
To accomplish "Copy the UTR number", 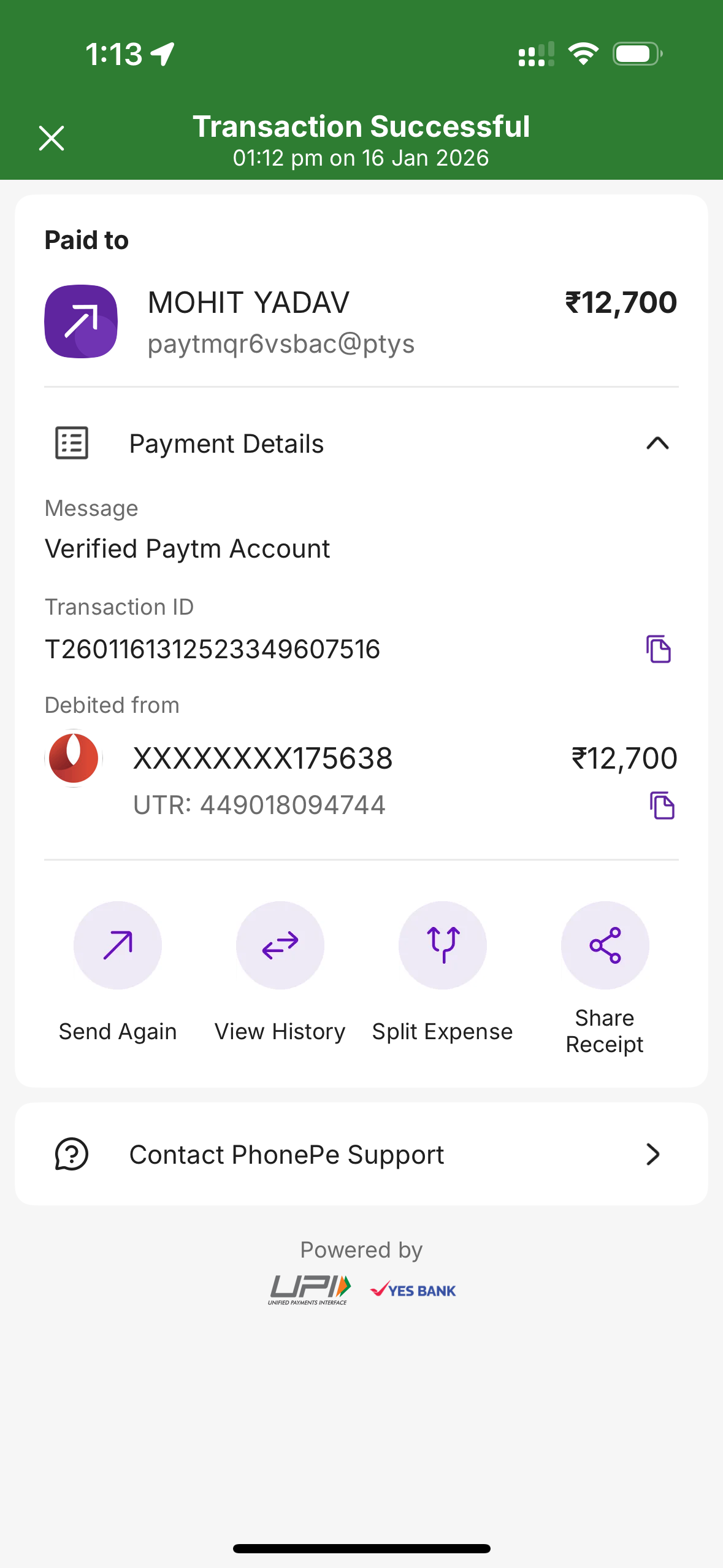I will click(x=662, y=805).
